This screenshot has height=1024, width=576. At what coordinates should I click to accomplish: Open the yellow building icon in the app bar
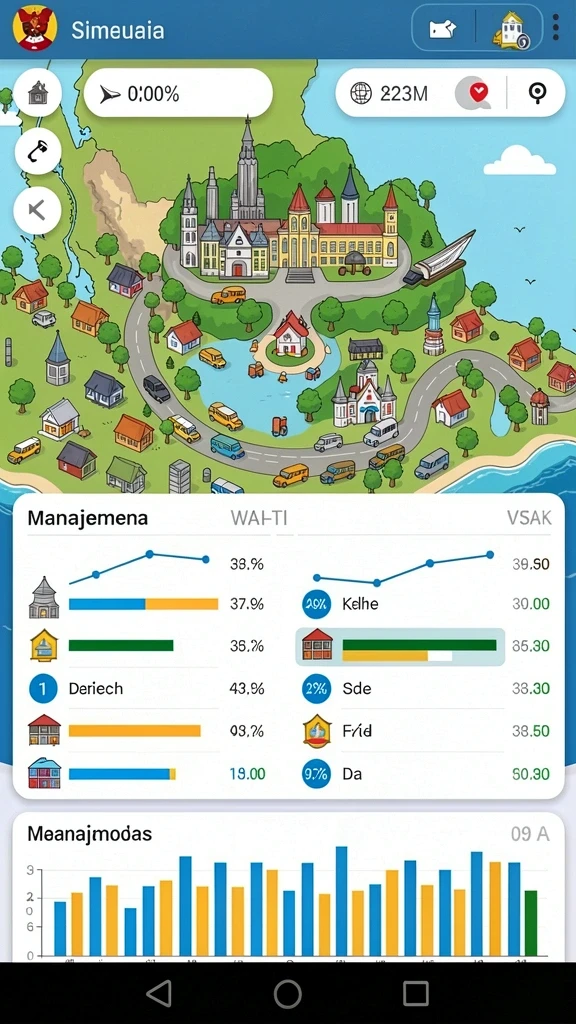pyautogui.click(x=511, y=30)
